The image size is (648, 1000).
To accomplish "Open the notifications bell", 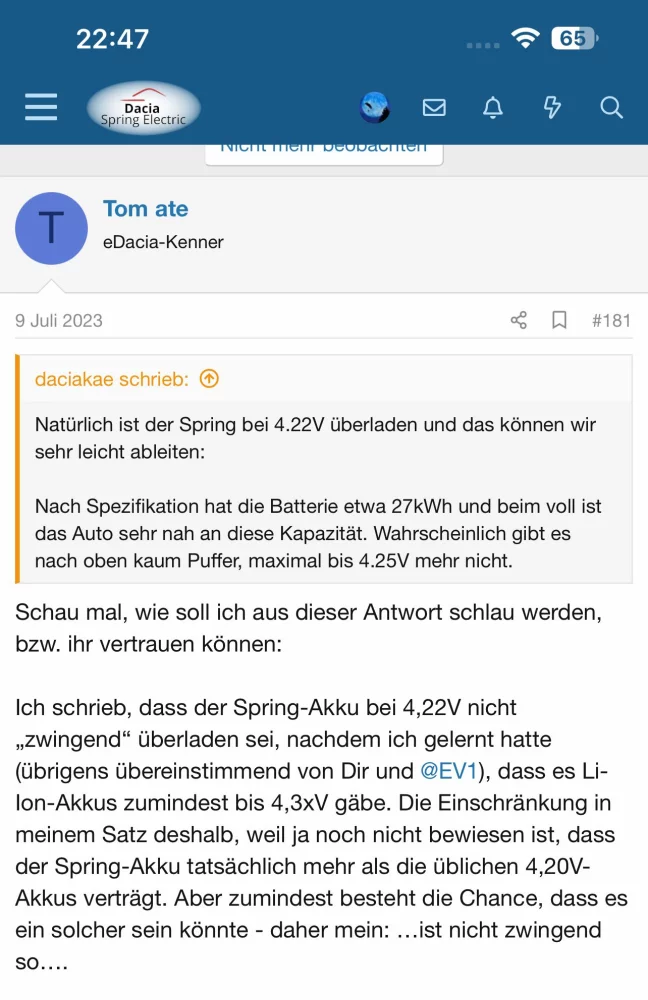I will pyautogui.click(x=493, y=107).
